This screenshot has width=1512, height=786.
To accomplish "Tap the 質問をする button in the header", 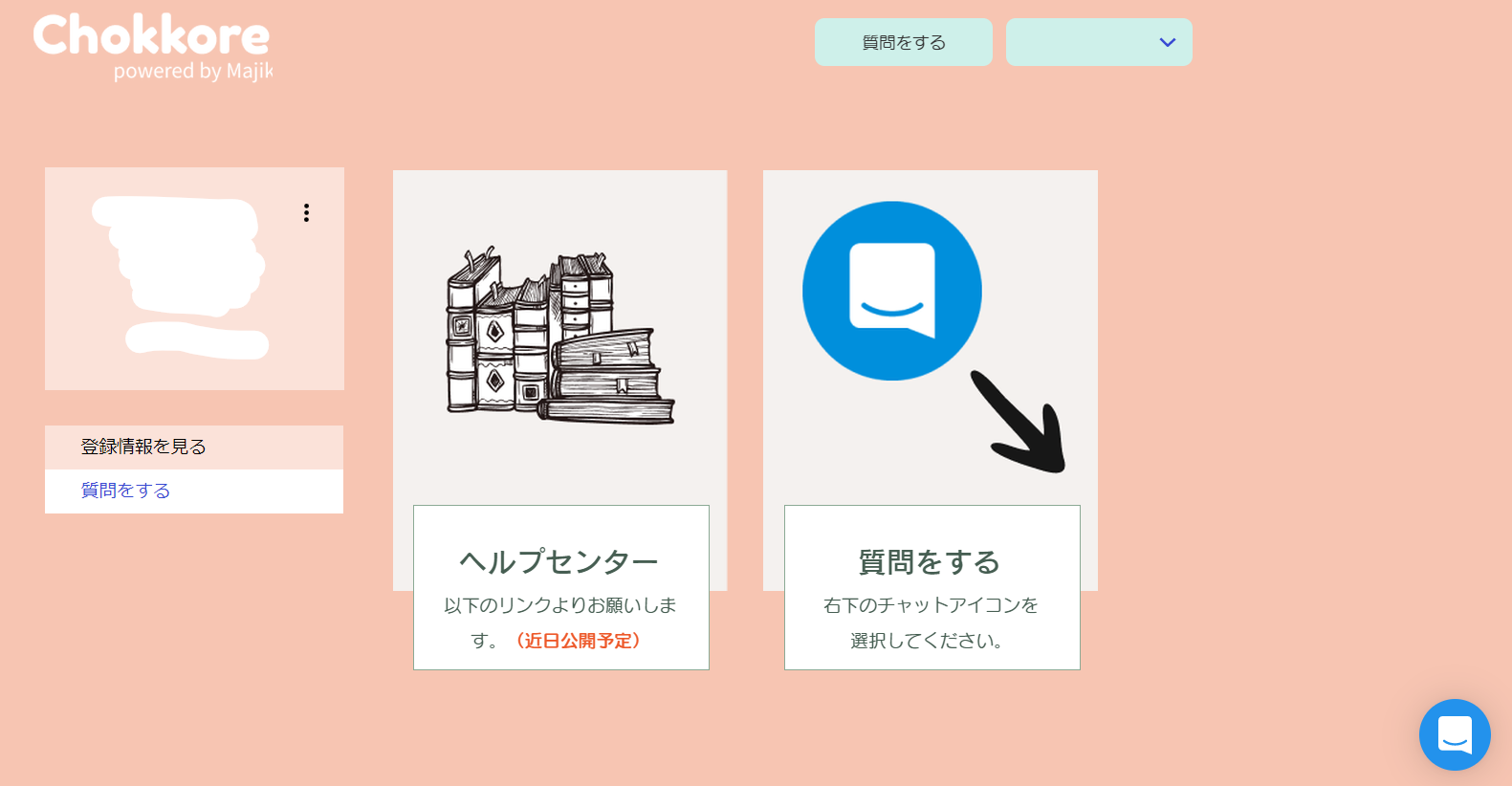I will point(903,42).
